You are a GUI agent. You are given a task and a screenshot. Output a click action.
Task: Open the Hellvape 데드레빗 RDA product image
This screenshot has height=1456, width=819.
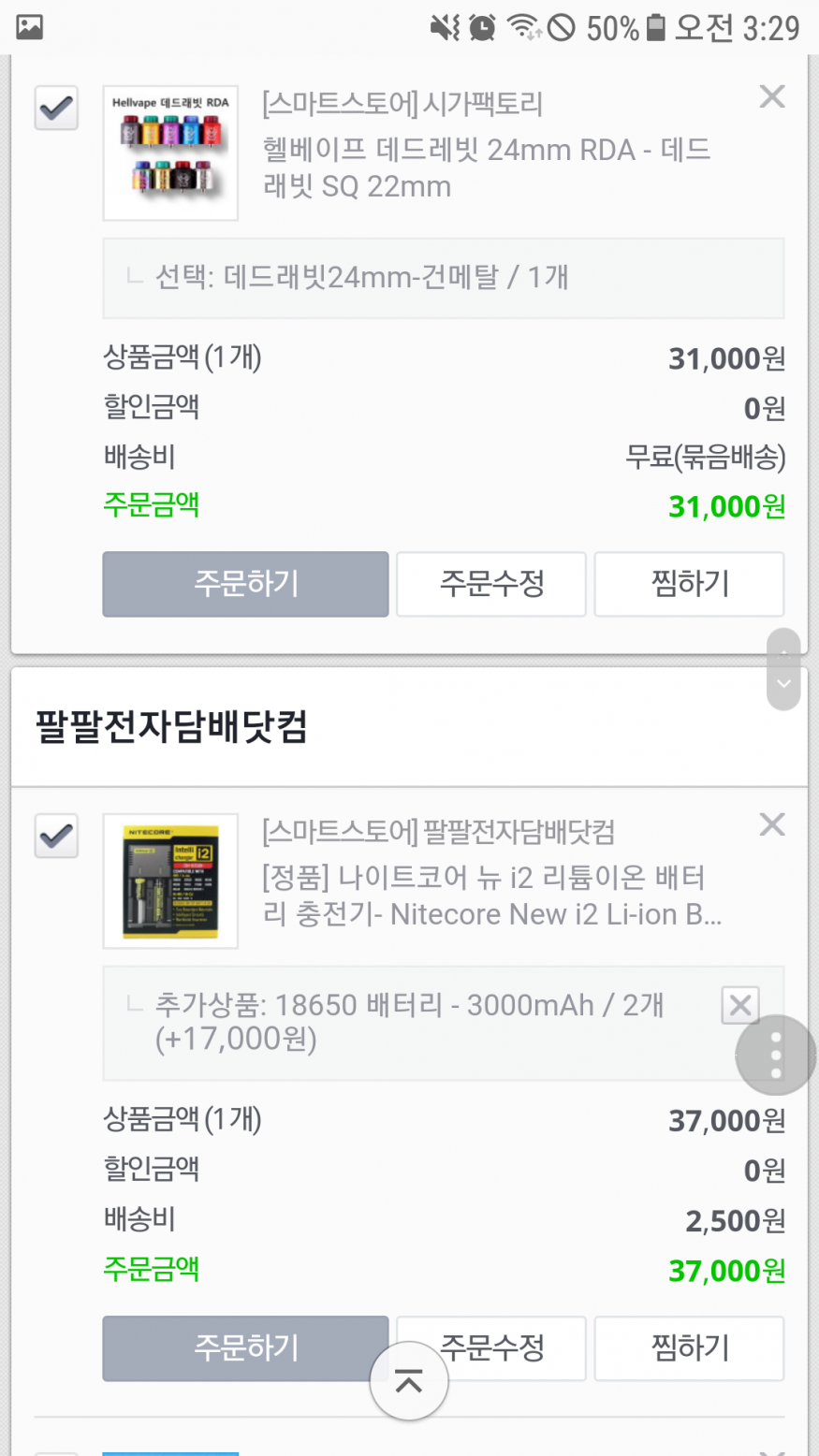click(x=170, y=153)
